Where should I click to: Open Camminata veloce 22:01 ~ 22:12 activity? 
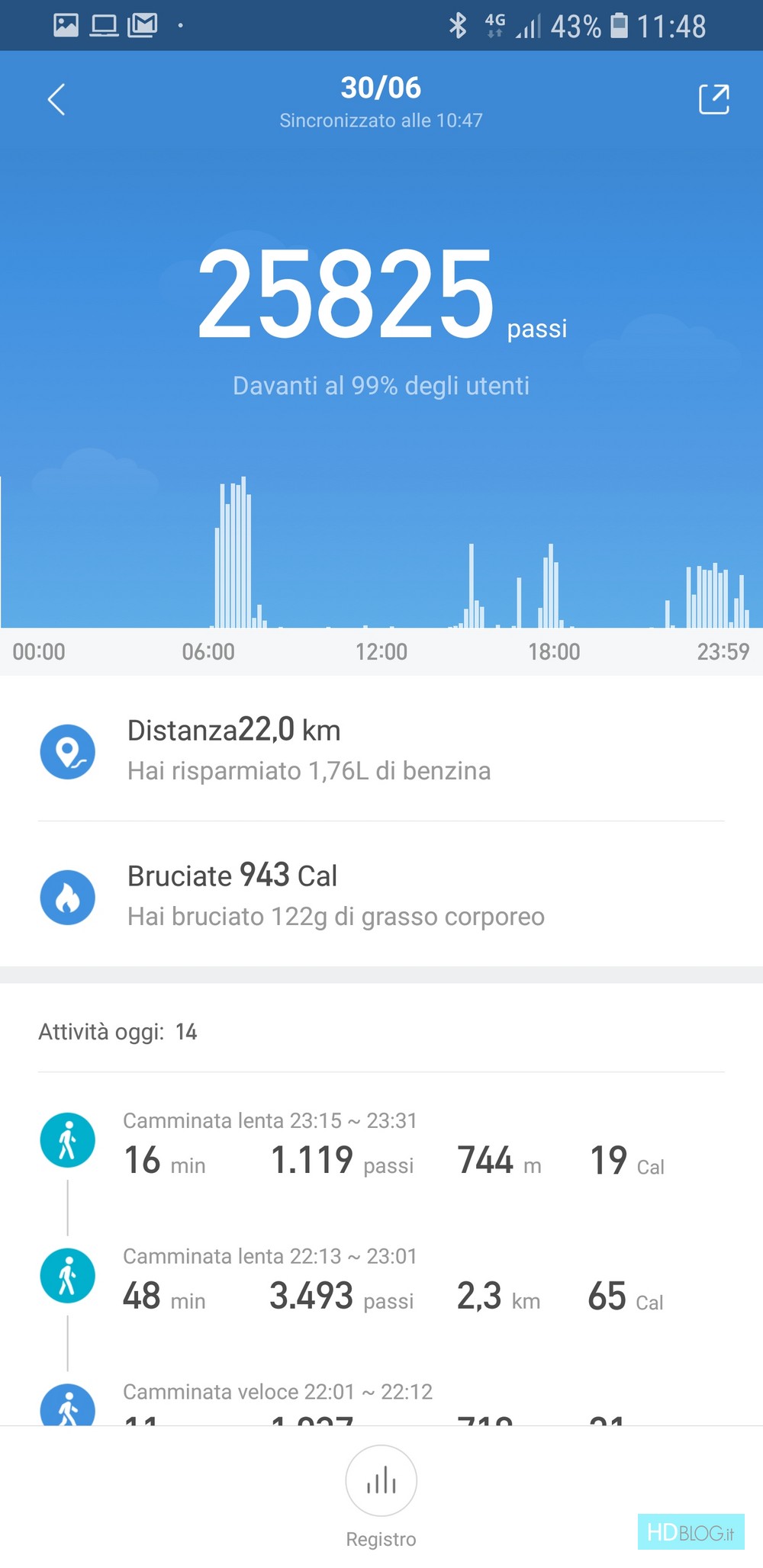click(381, 1402)
